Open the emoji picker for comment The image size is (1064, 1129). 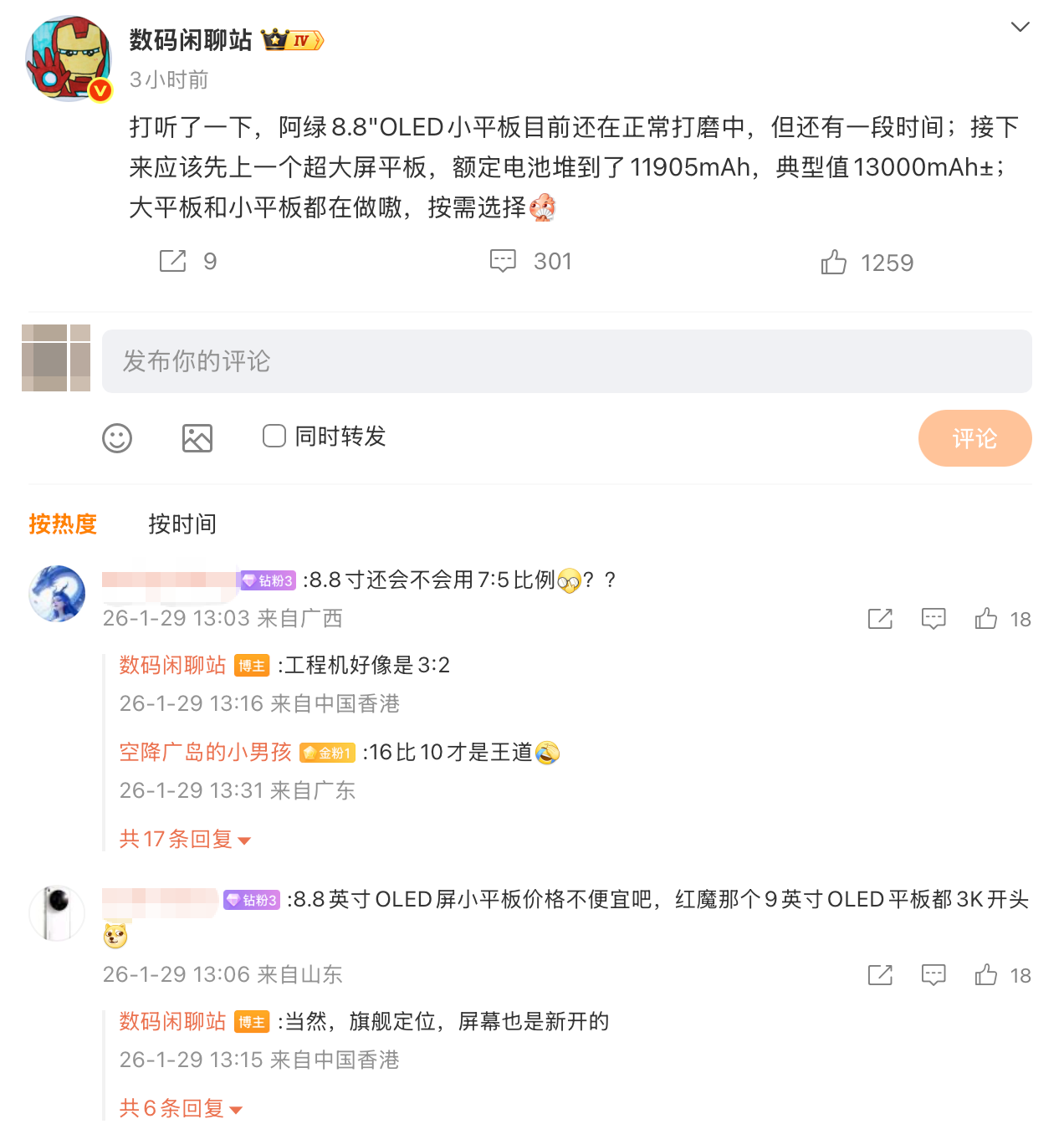(117, 438)
